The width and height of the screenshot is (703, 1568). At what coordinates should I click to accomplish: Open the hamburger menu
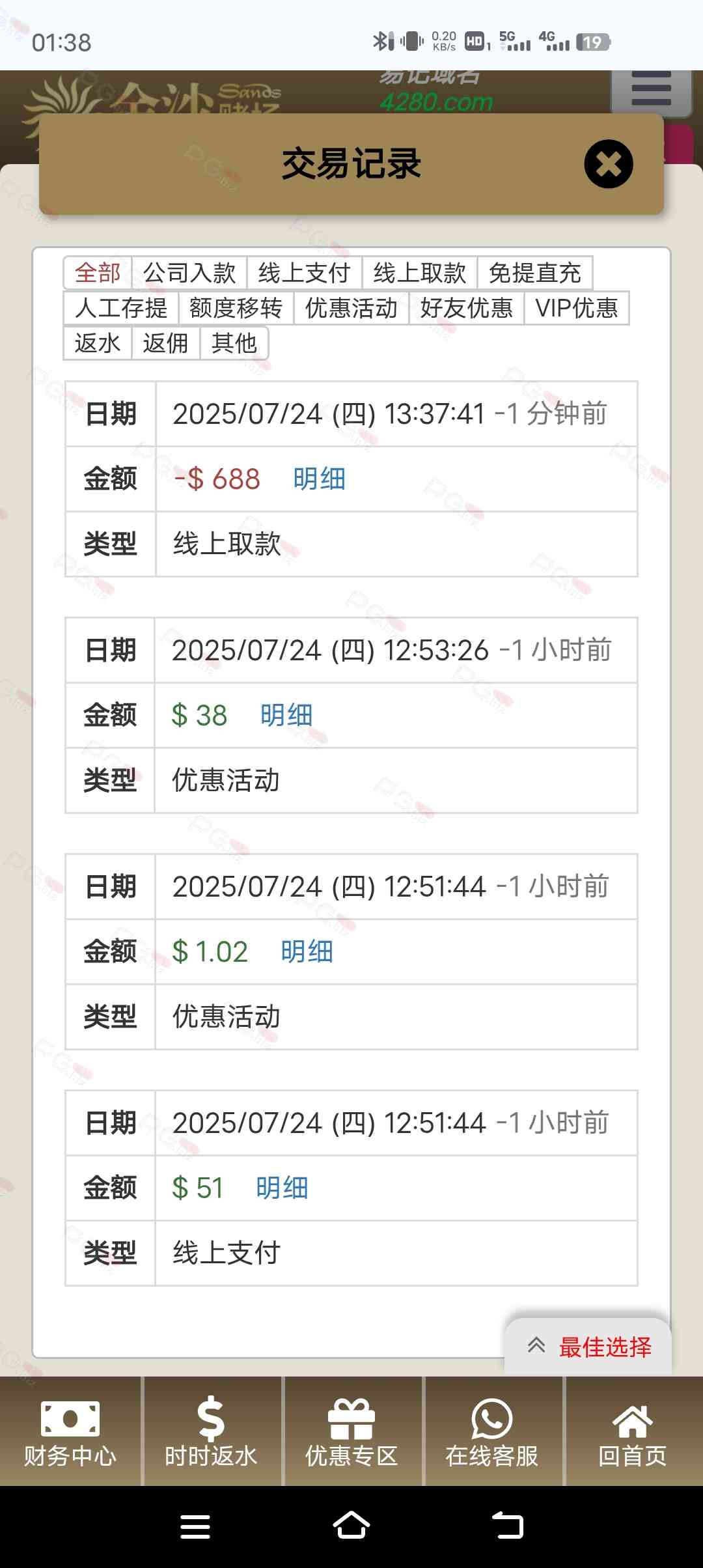coord(650,90)
